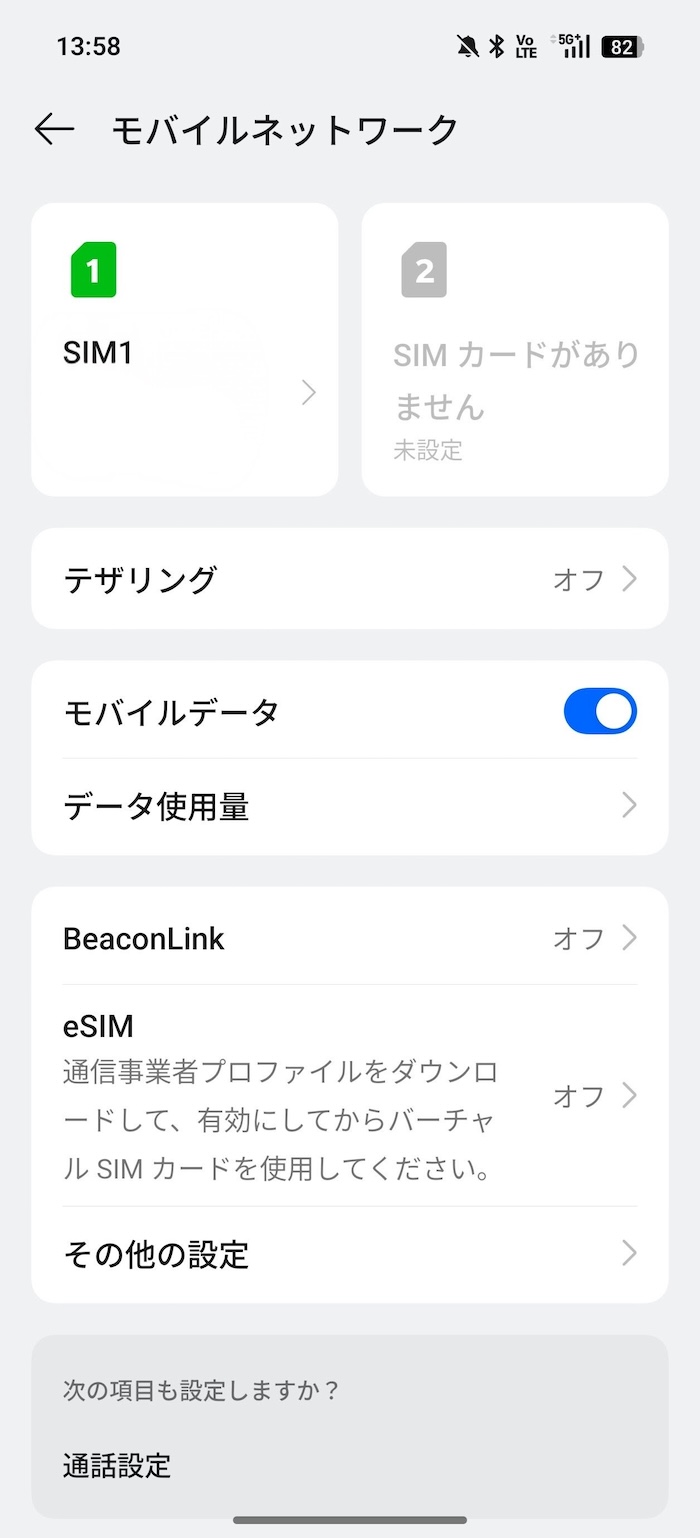Open the SIM1 card settings
This screenshot has width=700, height=1538.
pyautogui.click(x=185, y=350)
